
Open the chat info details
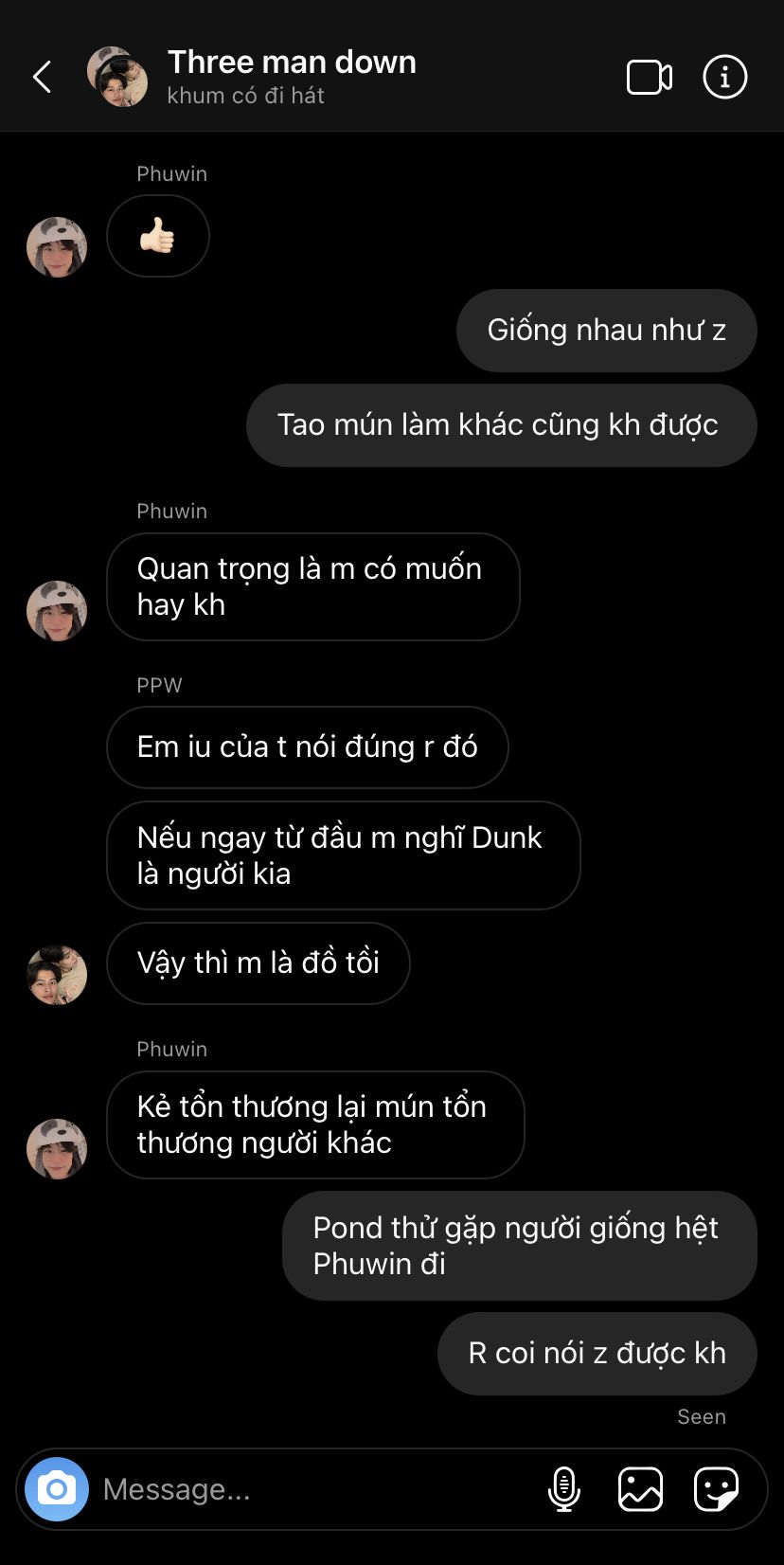pos(725,77)
